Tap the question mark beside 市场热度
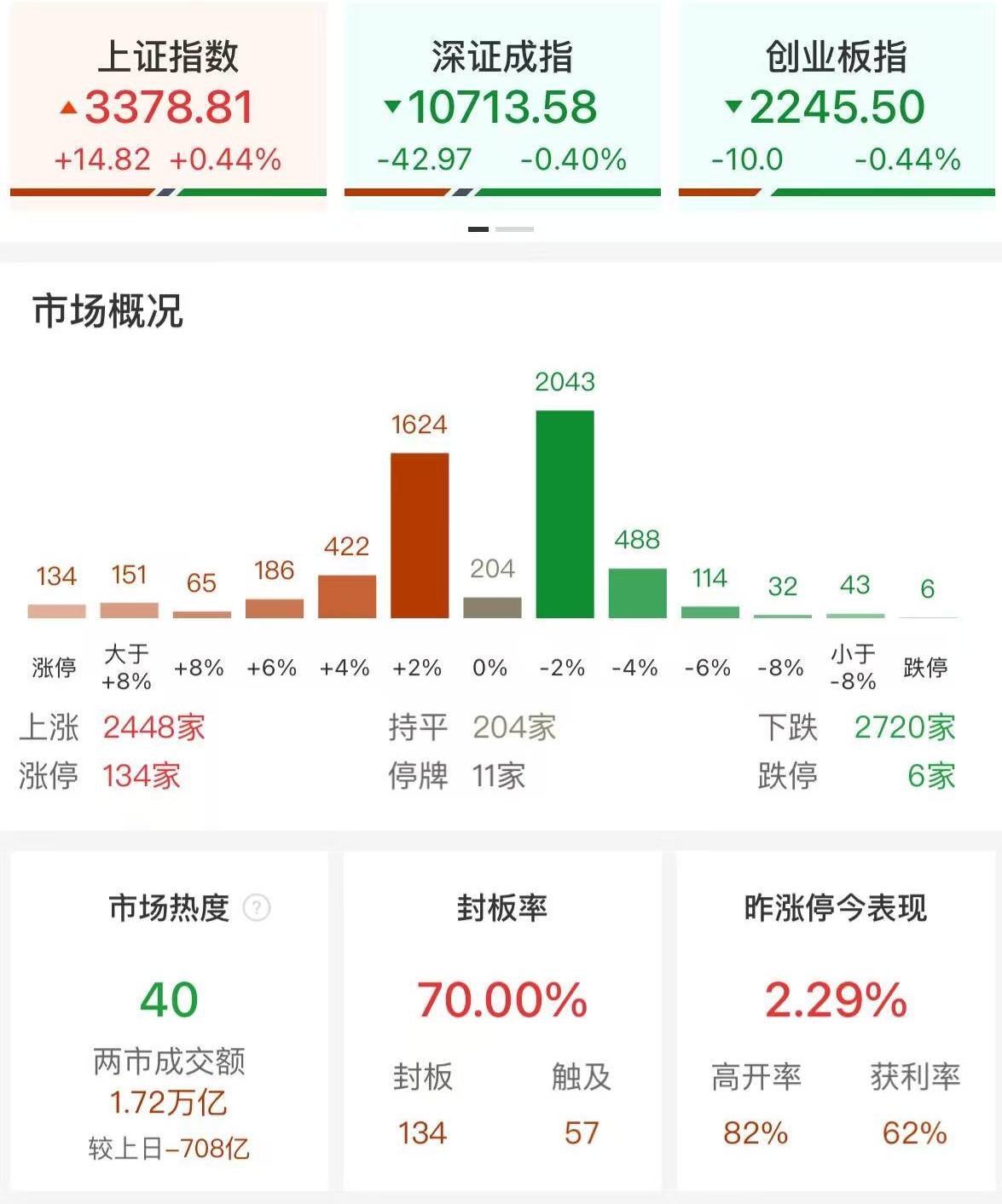Viewport: 1002px width, 1204px height. click(x=257, y=908)
